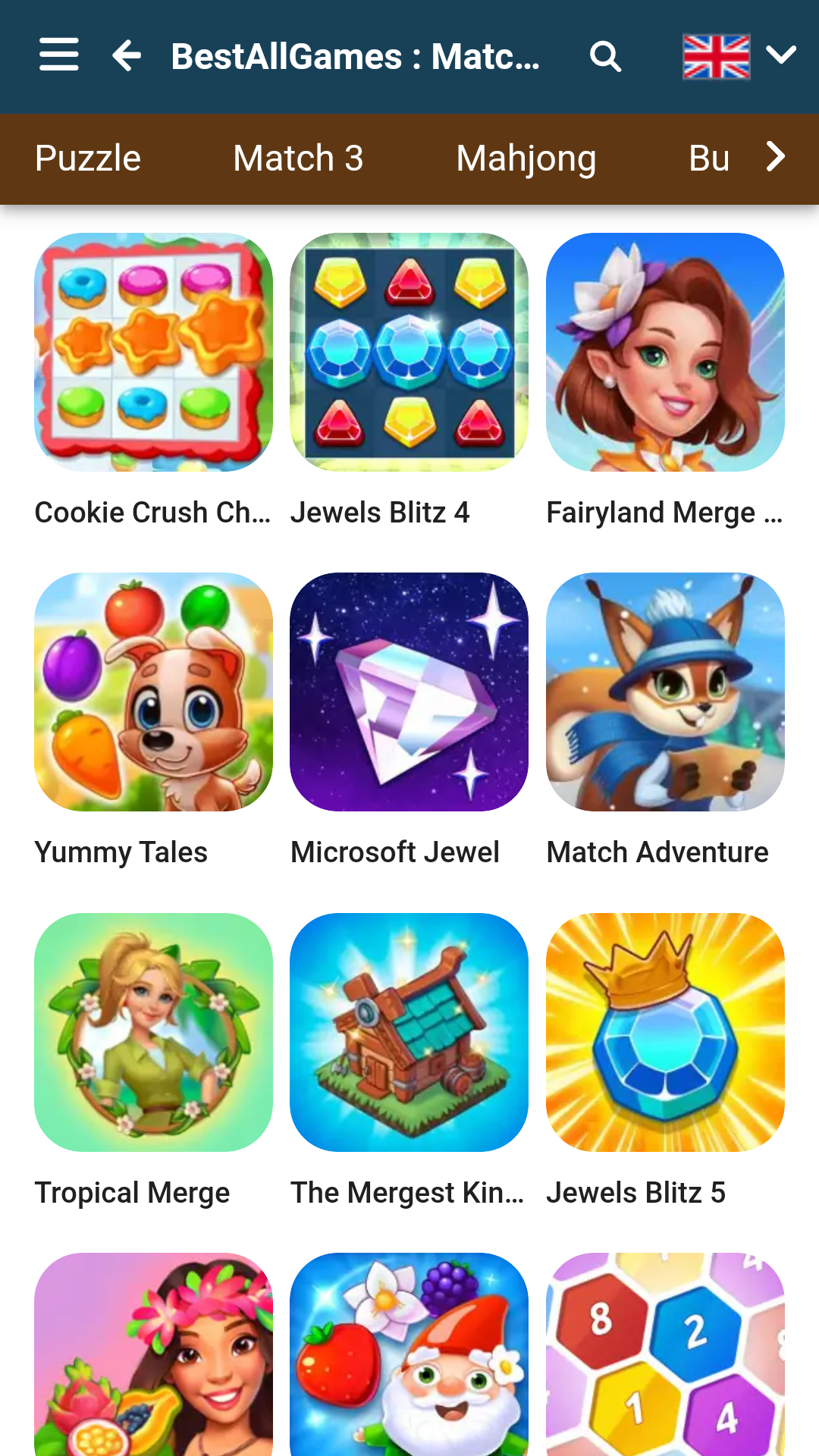
Task: Select the Mergest Kingdom house icon
Action: coord(409,1031)
